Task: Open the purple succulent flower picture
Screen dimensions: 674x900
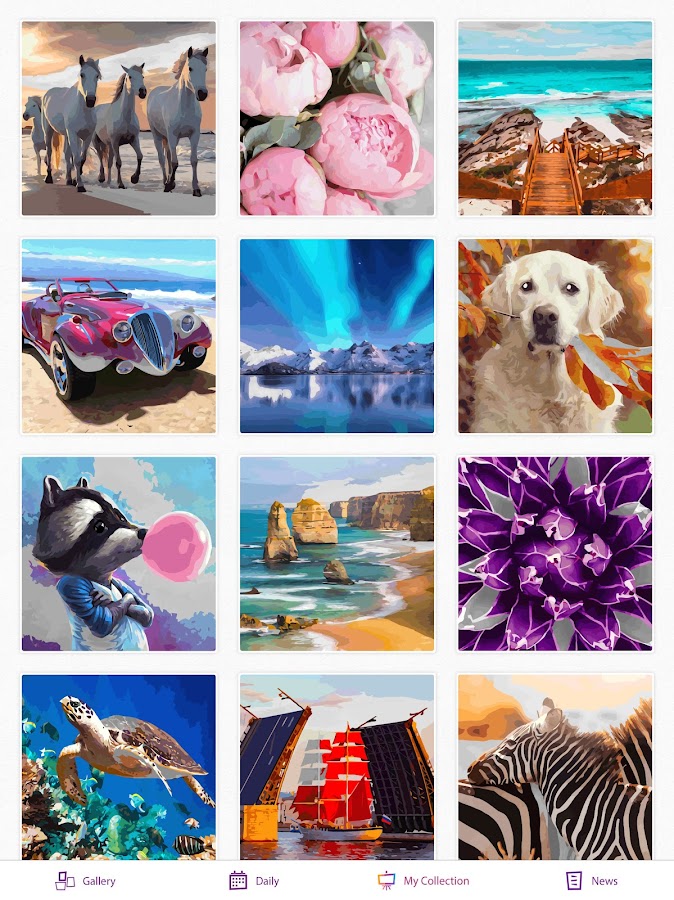Action: (x=555, y=554)
